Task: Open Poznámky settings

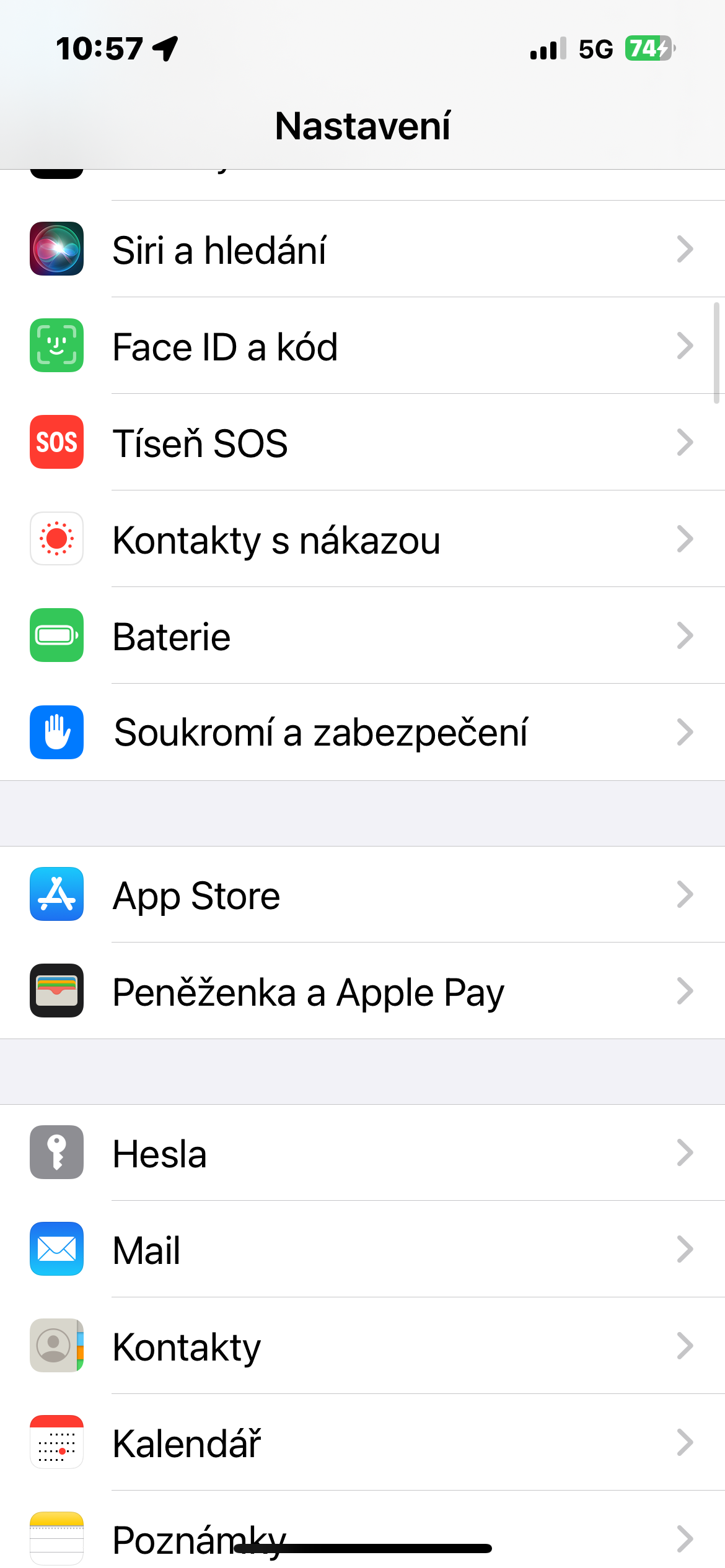Action: coord(362,1530)
